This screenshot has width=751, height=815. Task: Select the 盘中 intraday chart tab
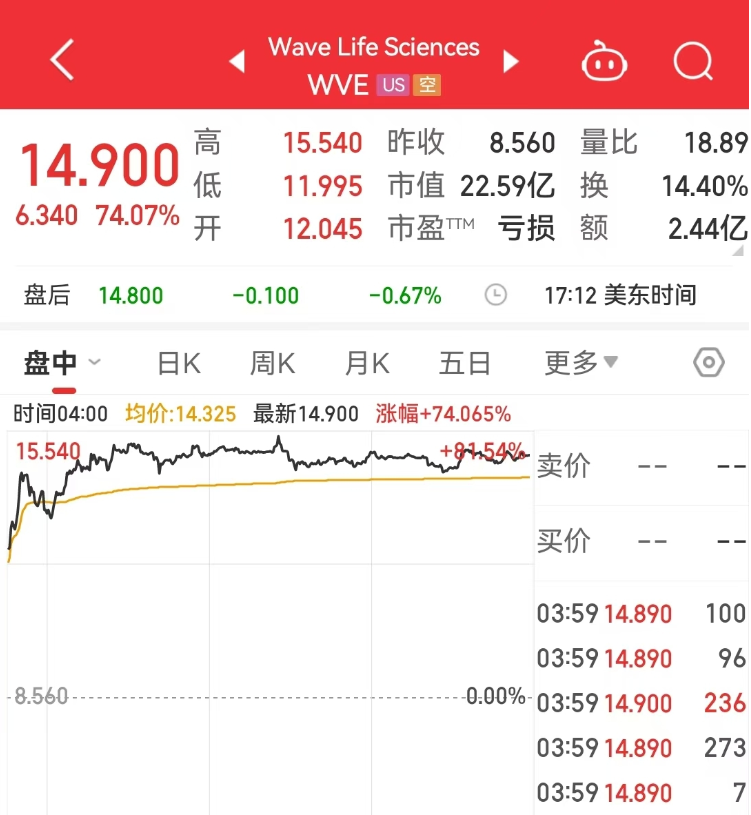tap(52, 362)
